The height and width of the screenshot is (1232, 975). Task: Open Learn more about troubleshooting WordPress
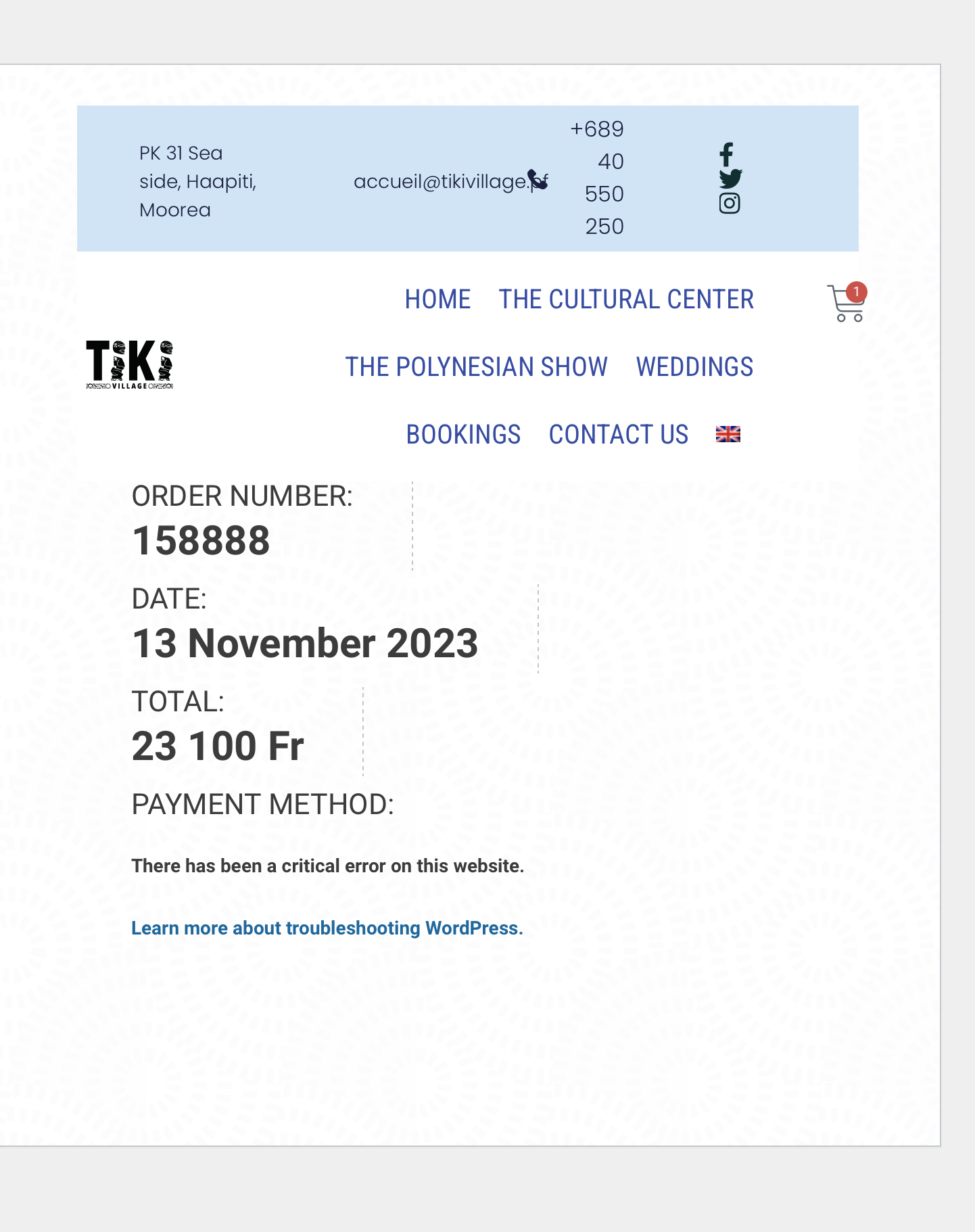pos(327,928)
